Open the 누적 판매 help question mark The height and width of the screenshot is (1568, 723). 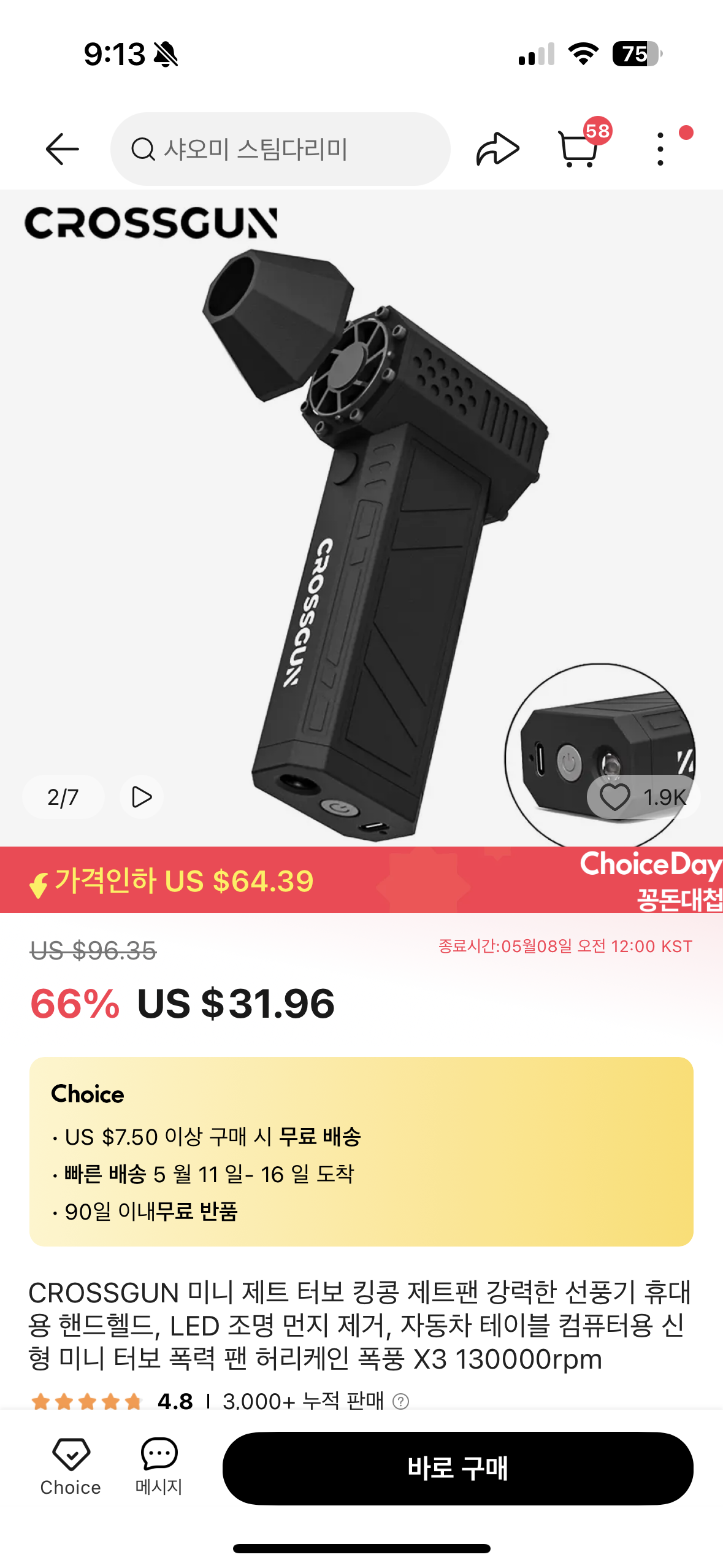(400, 1401)
